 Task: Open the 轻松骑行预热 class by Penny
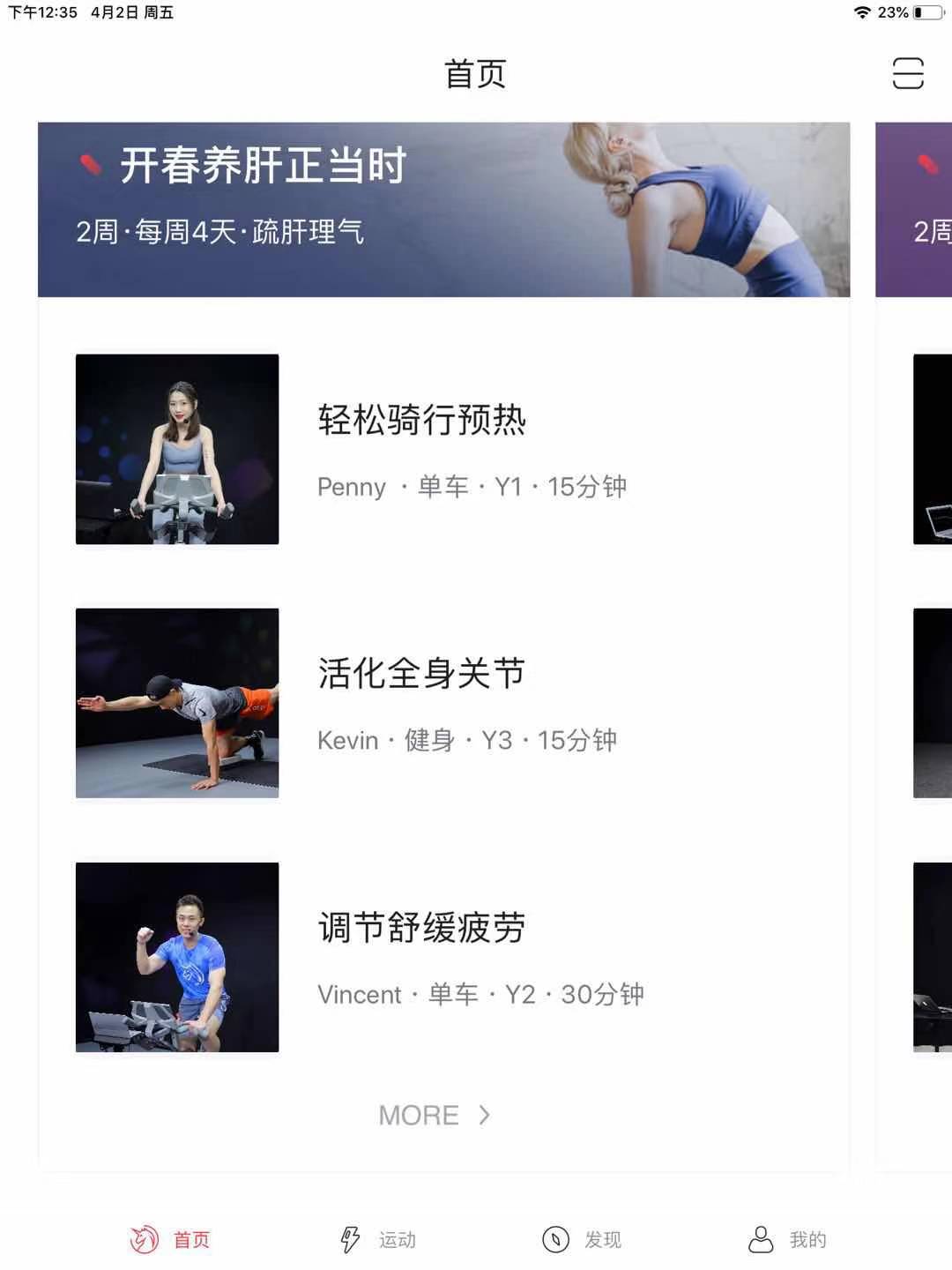(421, 449)
